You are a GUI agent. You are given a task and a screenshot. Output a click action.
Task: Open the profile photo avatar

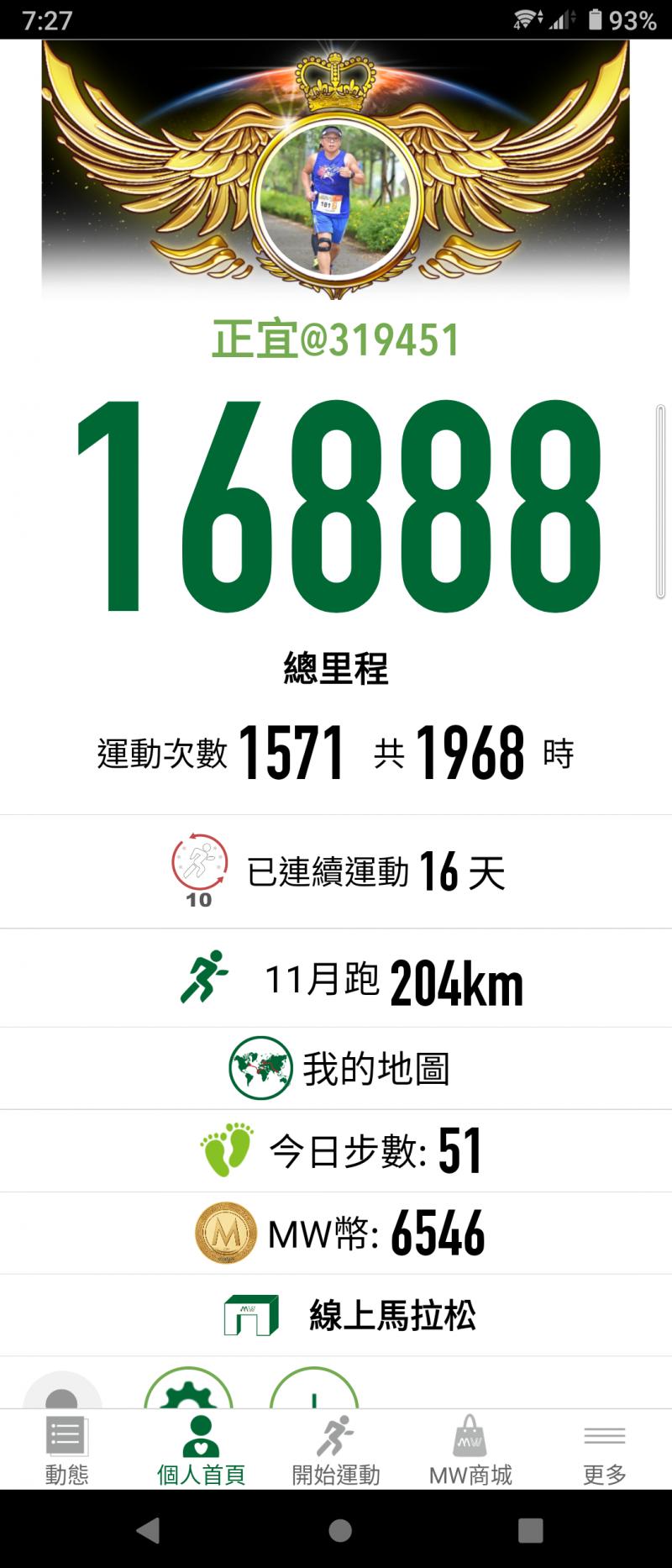coord(335,203)
